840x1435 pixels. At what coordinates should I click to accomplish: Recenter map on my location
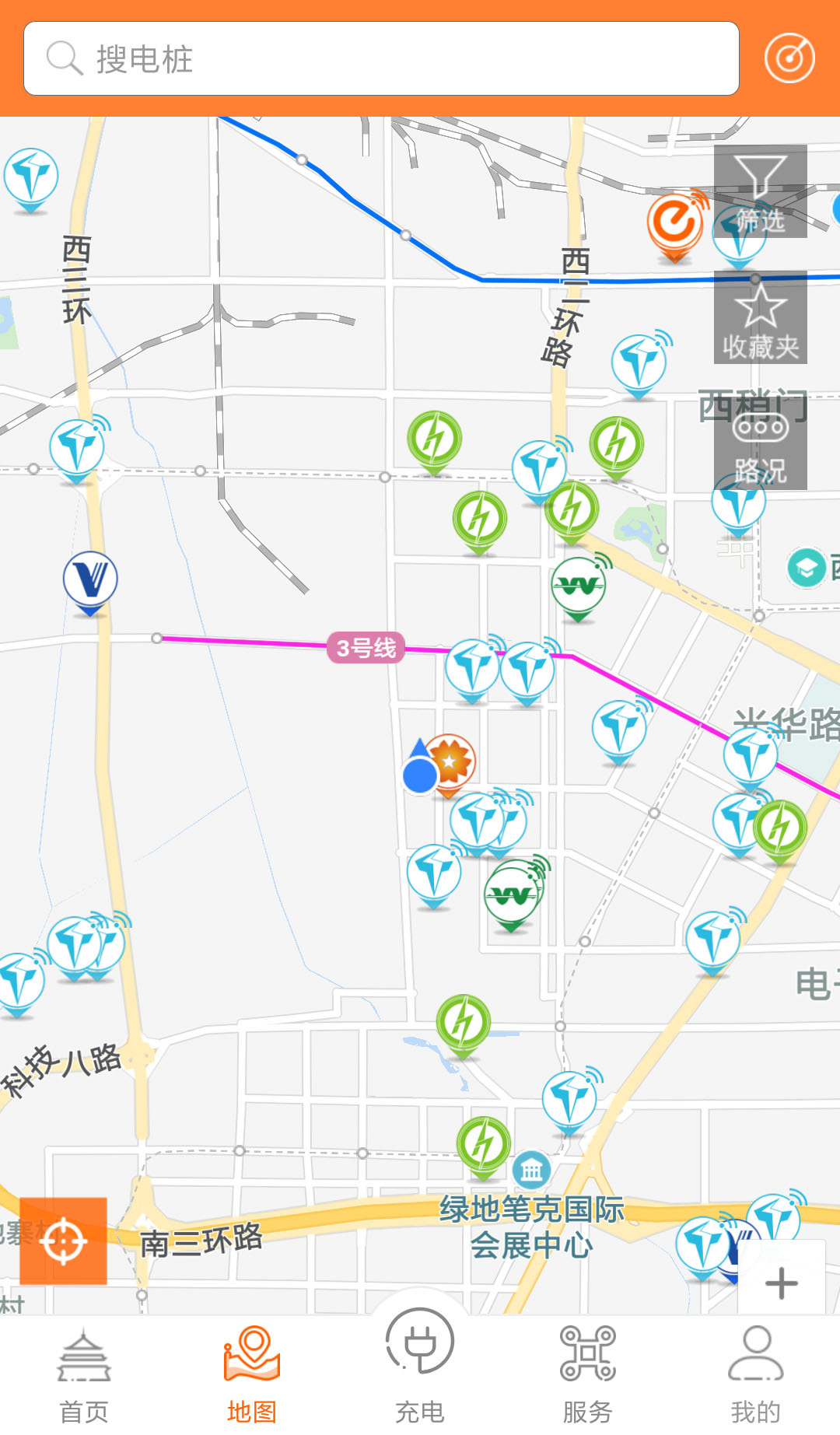[x=63, y=1241]
